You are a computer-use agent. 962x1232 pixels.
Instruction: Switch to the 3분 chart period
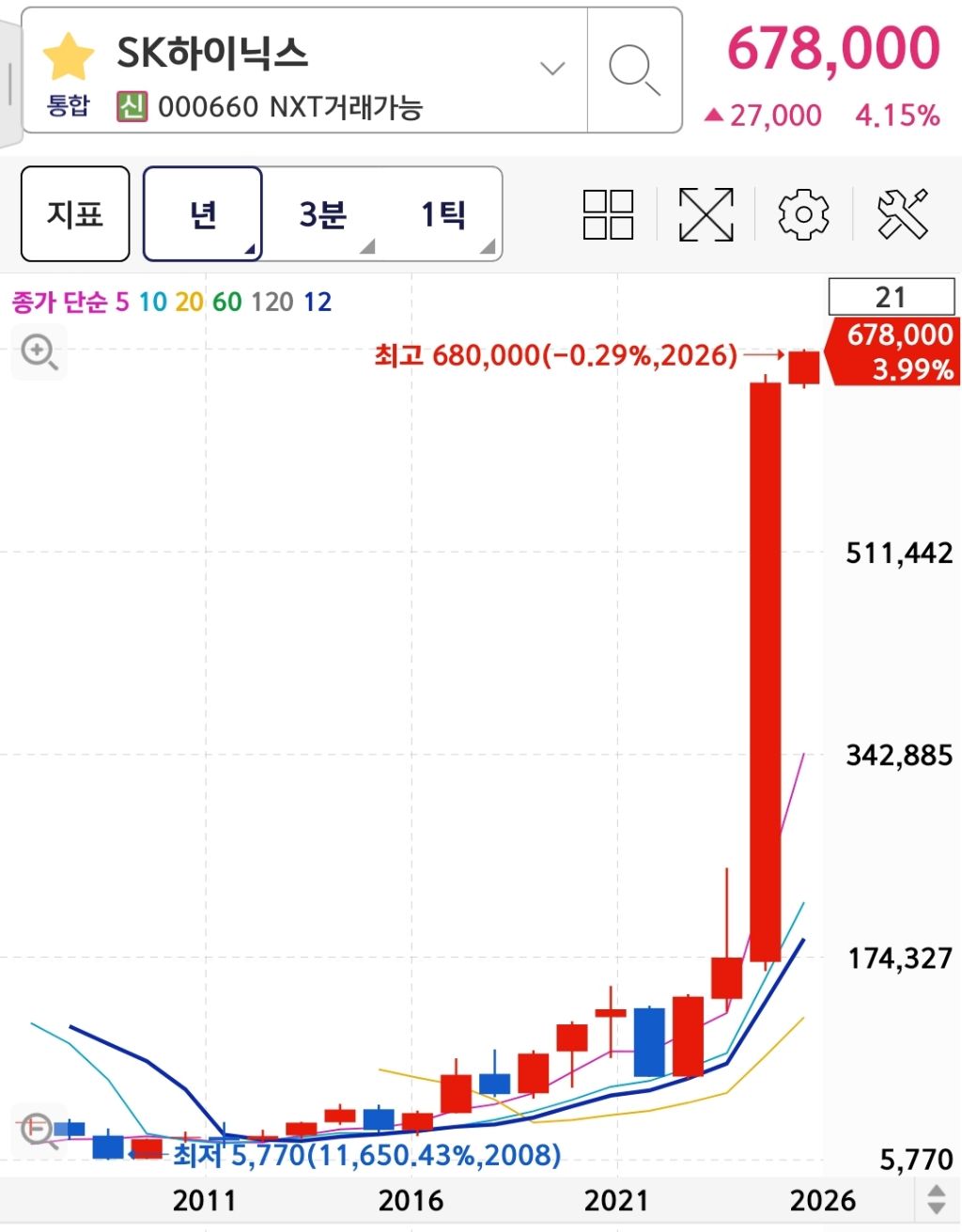coord(322,214)
